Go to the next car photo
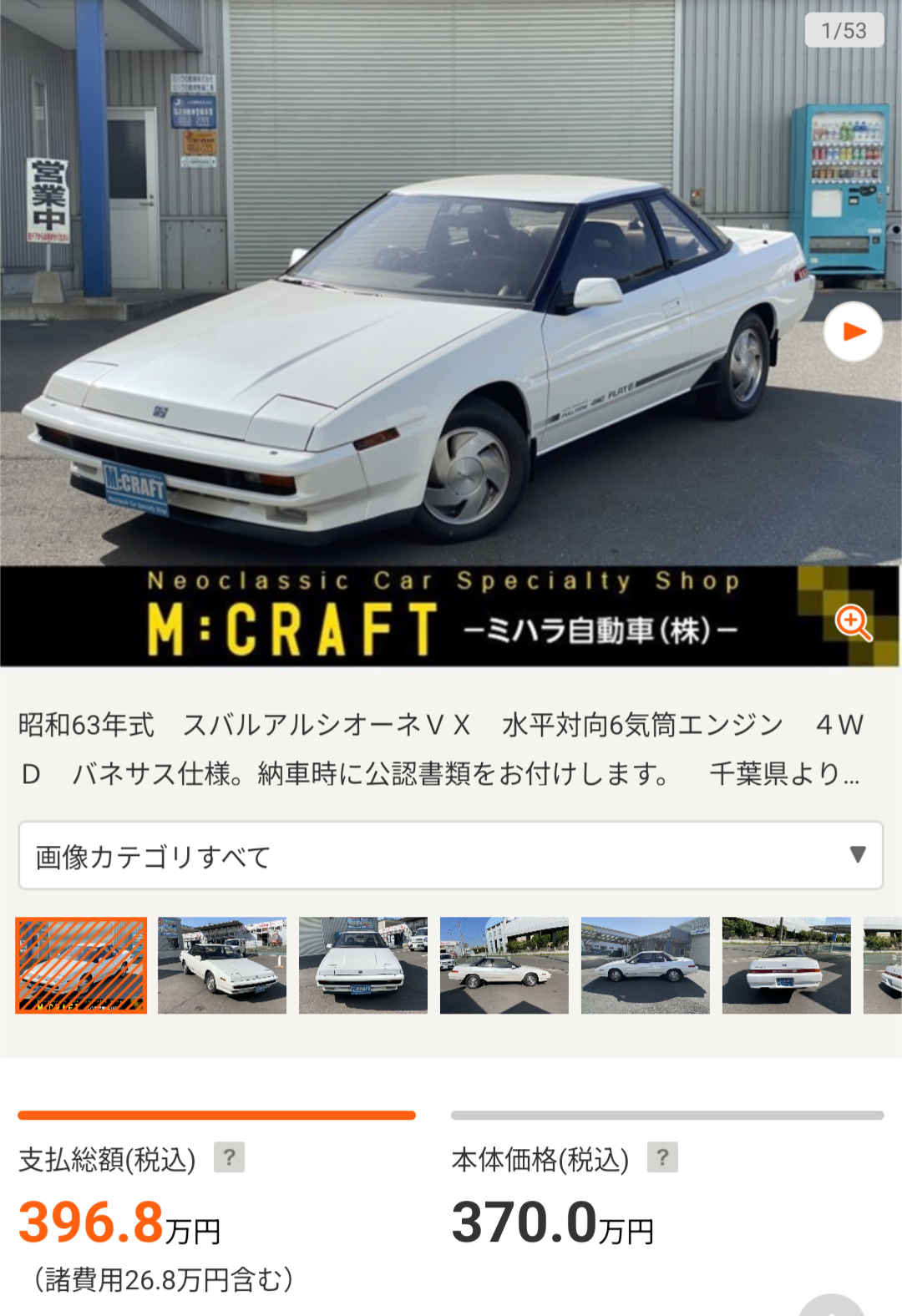 point(853,332)
